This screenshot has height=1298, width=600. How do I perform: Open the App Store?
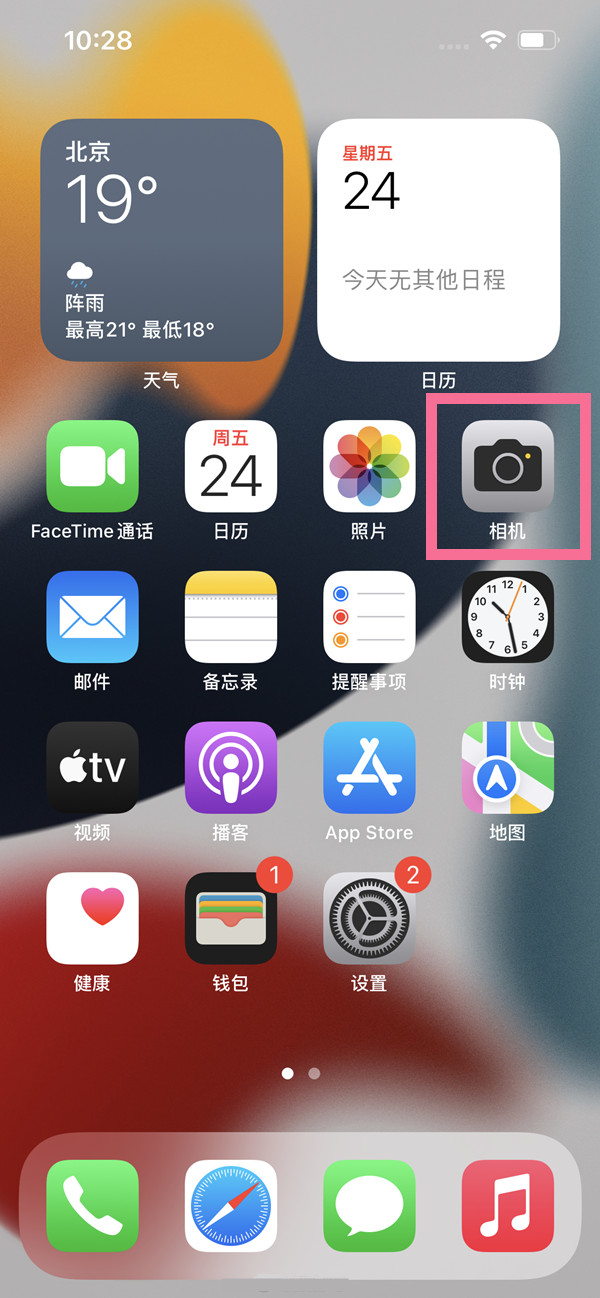pos(369,767)
